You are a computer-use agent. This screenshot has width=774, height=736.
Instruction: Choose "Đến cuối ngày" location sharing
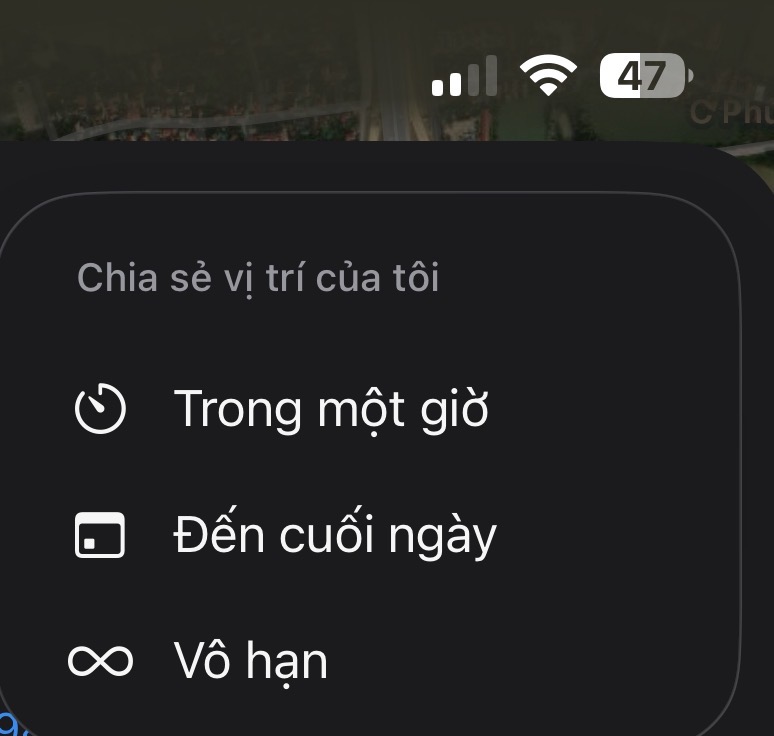(x=334, y=536)
